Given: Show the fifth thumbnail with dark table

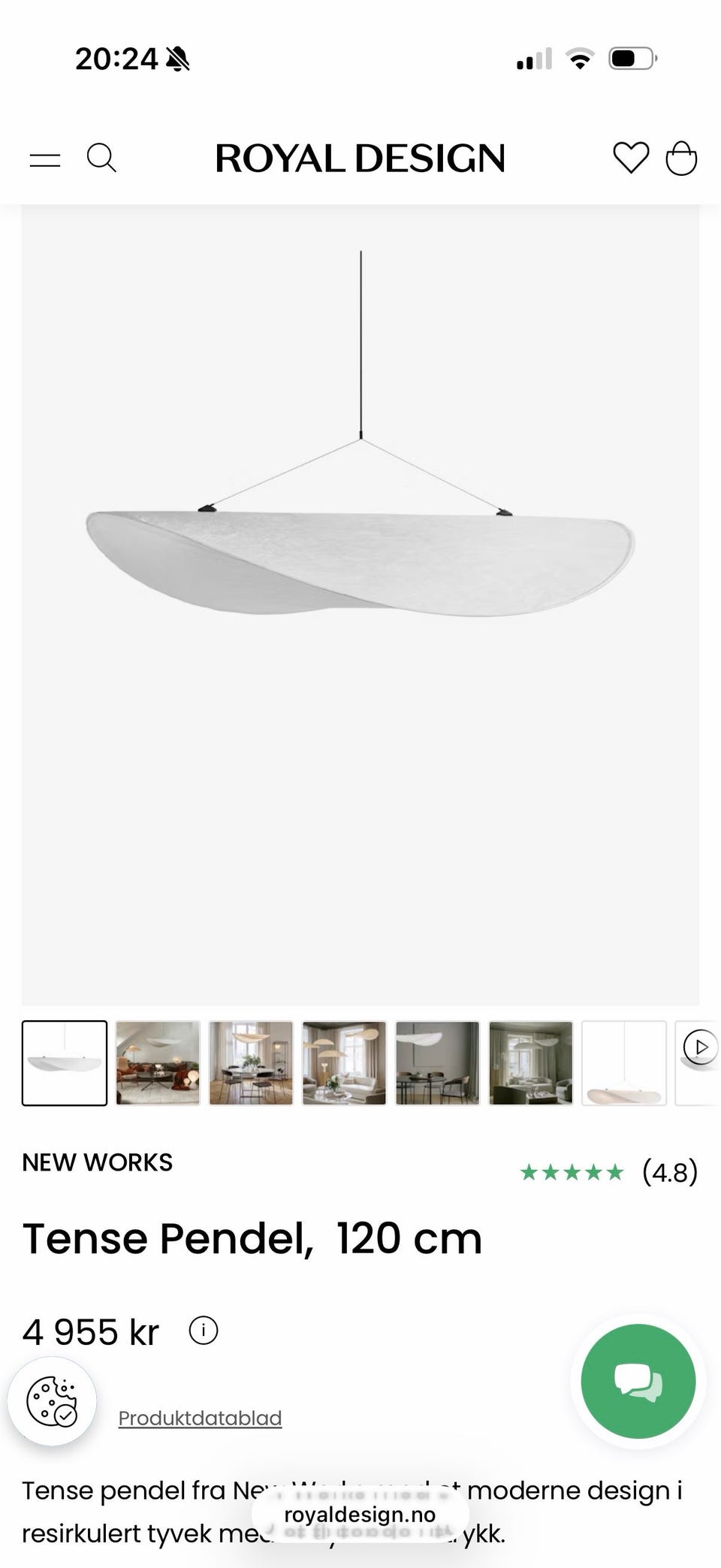Looking at the screenshot, I should (x=437, y=1063).
